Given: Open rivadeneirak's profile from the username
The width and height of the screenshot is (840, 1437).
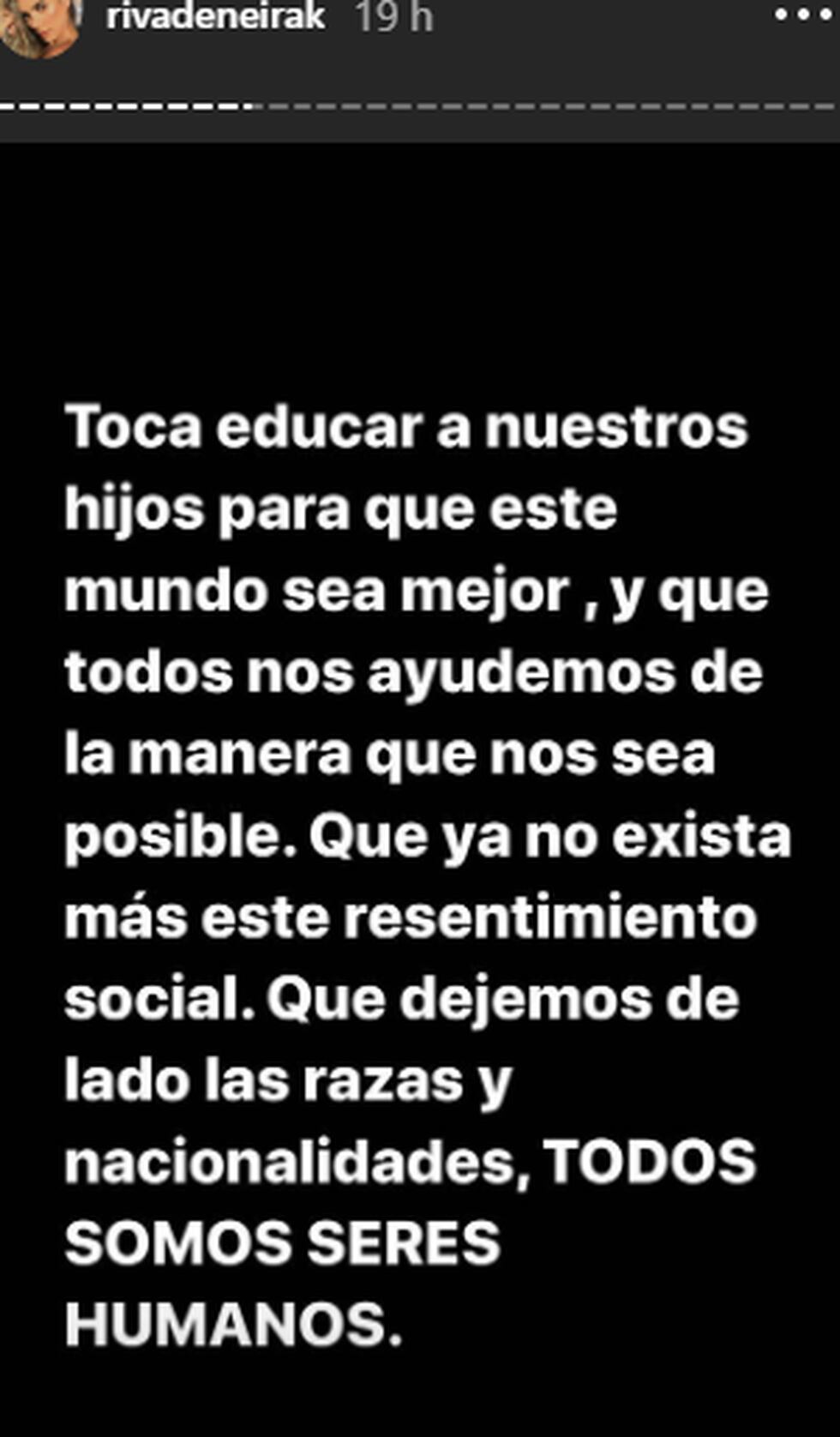Looking at the screenshot, I should pos(215,16).
